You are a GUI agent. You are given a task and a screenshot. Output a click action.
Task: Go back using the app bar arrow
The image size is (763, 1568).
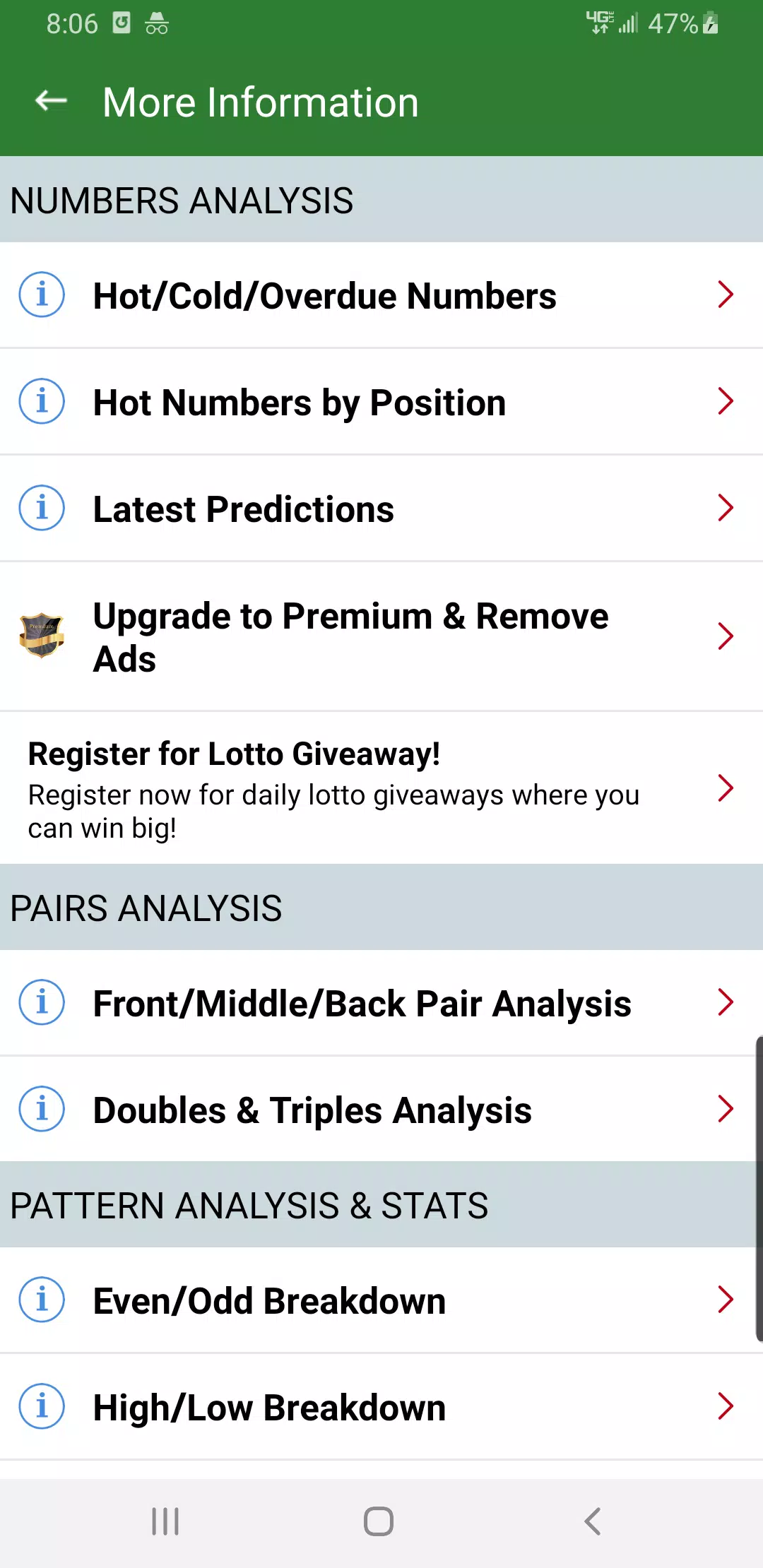click(x=52, y=102)
